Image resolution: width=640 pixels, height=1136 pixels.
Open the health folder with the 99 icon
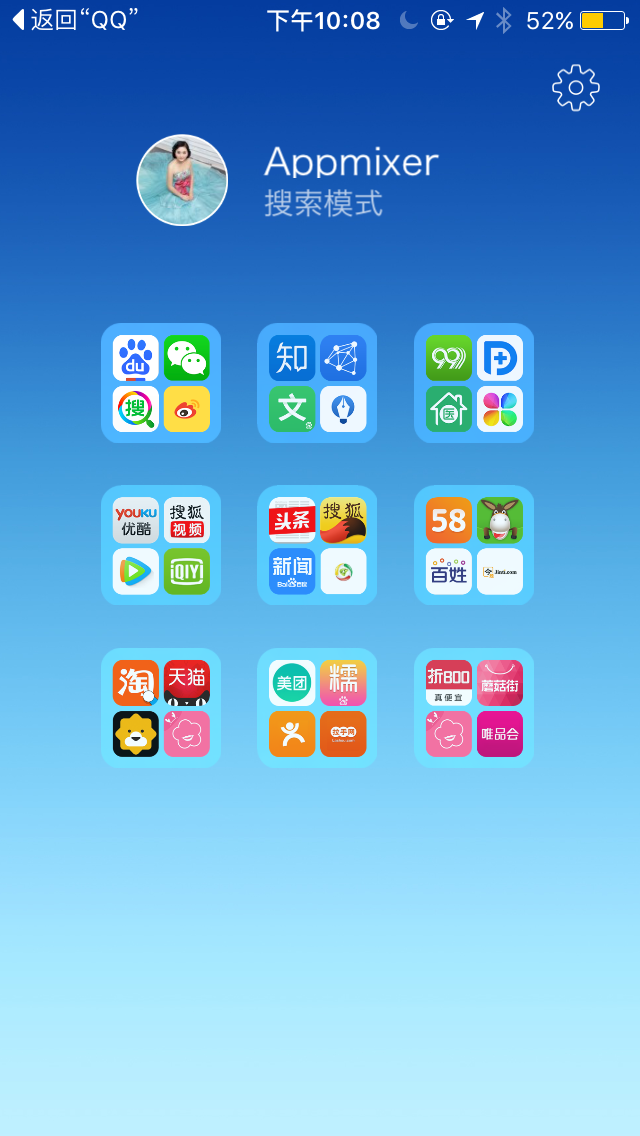(474, 383)
